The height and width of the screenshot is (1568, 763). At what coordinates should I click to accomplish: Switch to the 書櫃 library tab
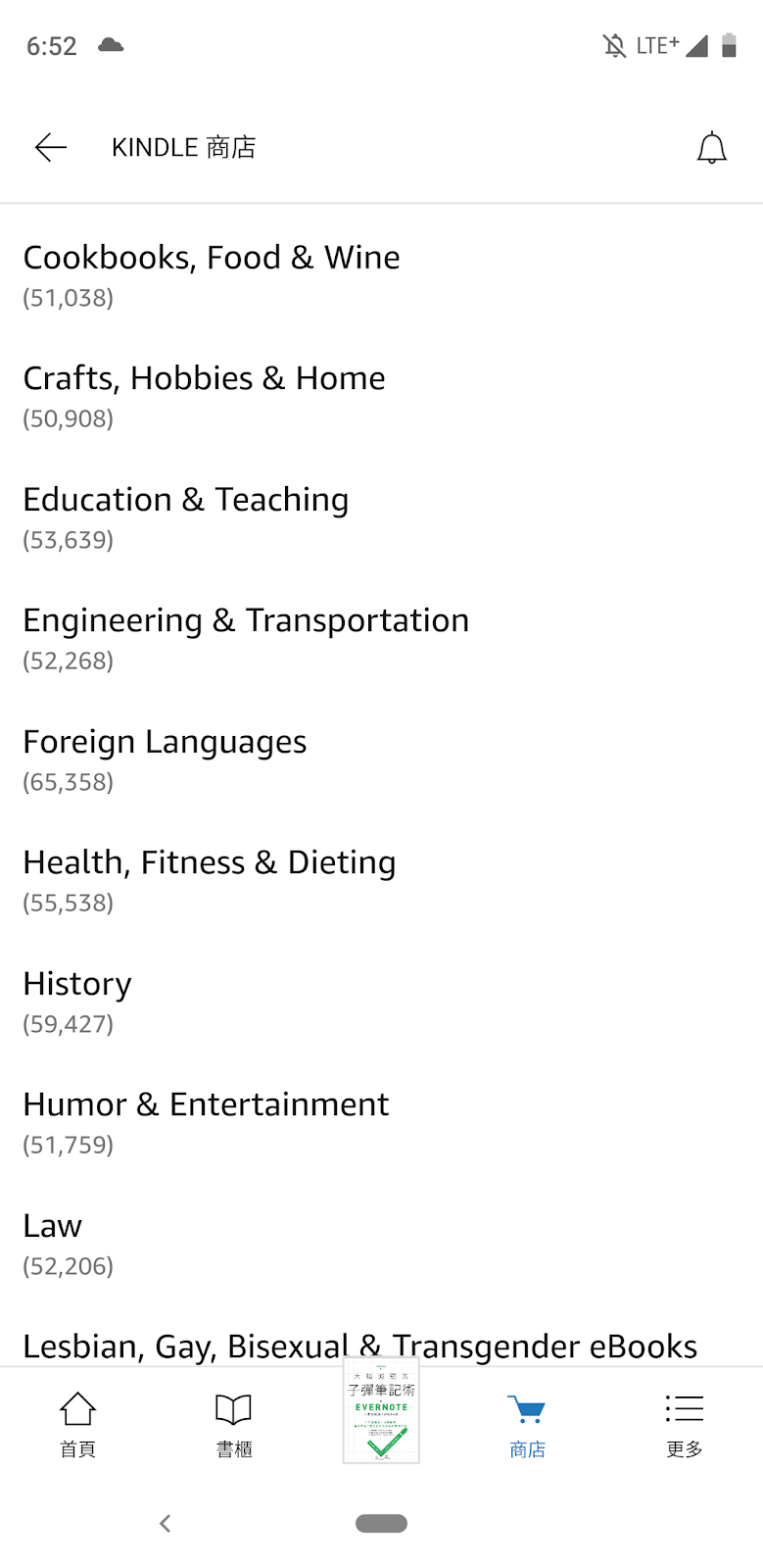pyautogui.click(x=233, y=1425)
